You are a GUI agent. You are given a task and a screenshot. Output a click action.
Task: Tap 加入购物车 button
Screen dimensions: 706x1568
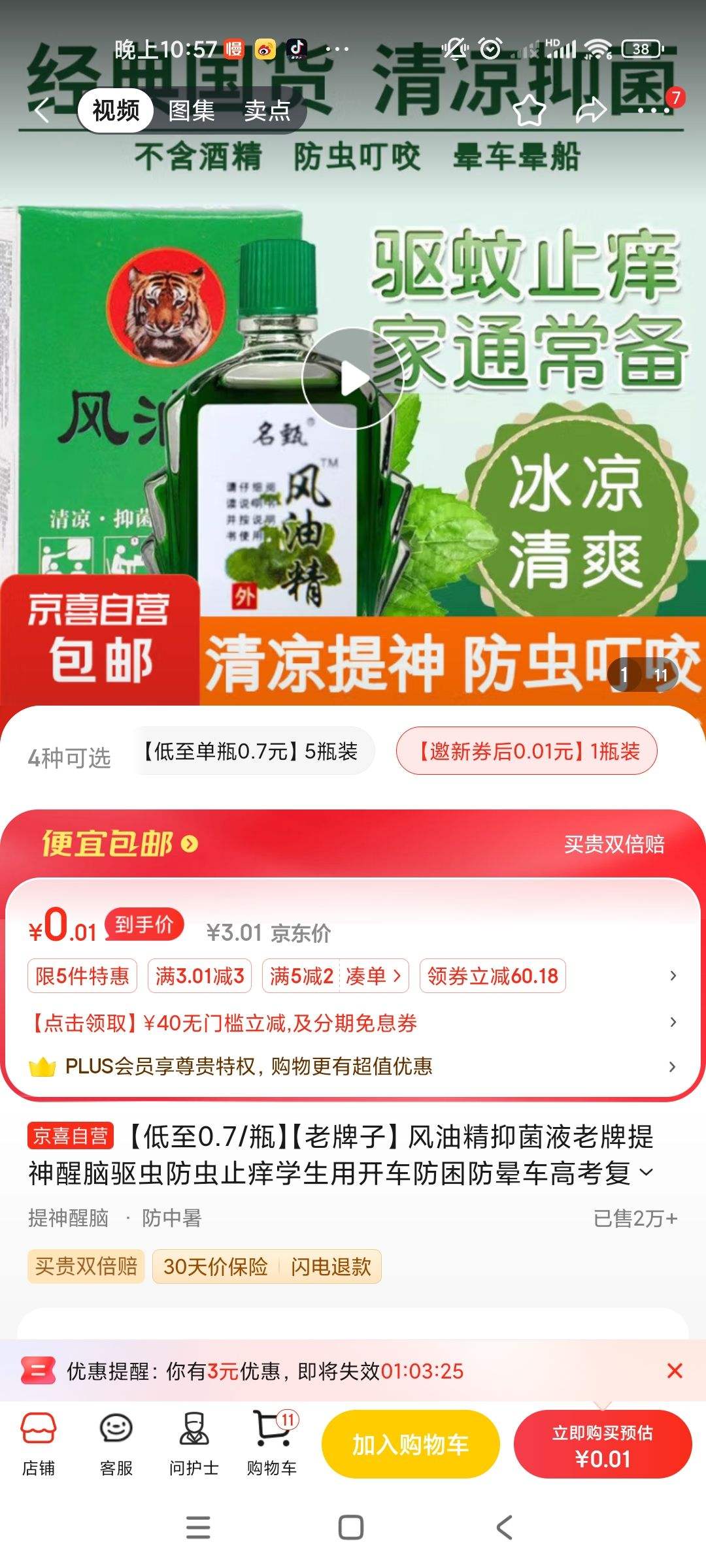(411, 1445)
